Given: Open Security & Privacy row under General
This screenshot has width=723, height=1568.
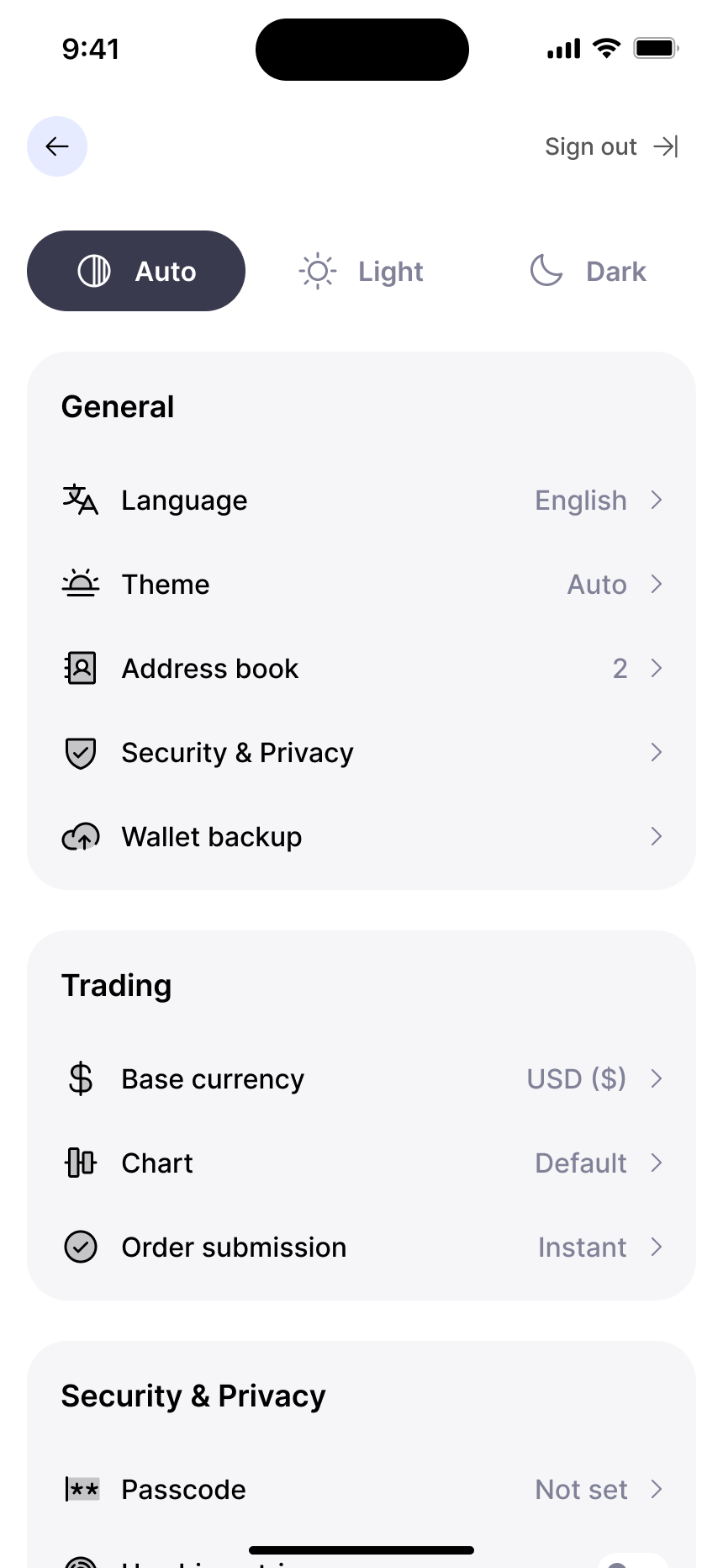Looking at the screenshot, I should tap(361, 753).
